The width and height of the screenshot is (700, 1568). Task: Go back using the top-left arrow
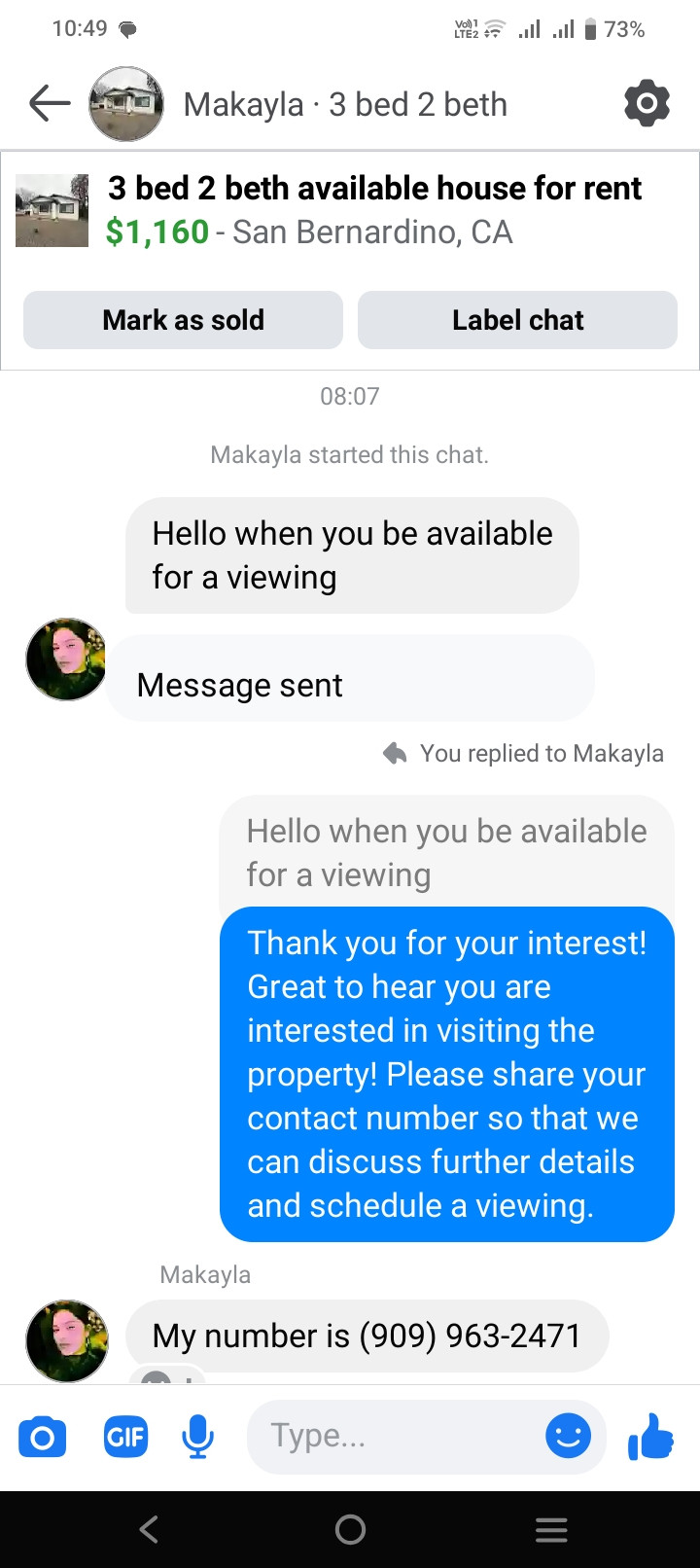pyautogui.click(x=50, y=103)
